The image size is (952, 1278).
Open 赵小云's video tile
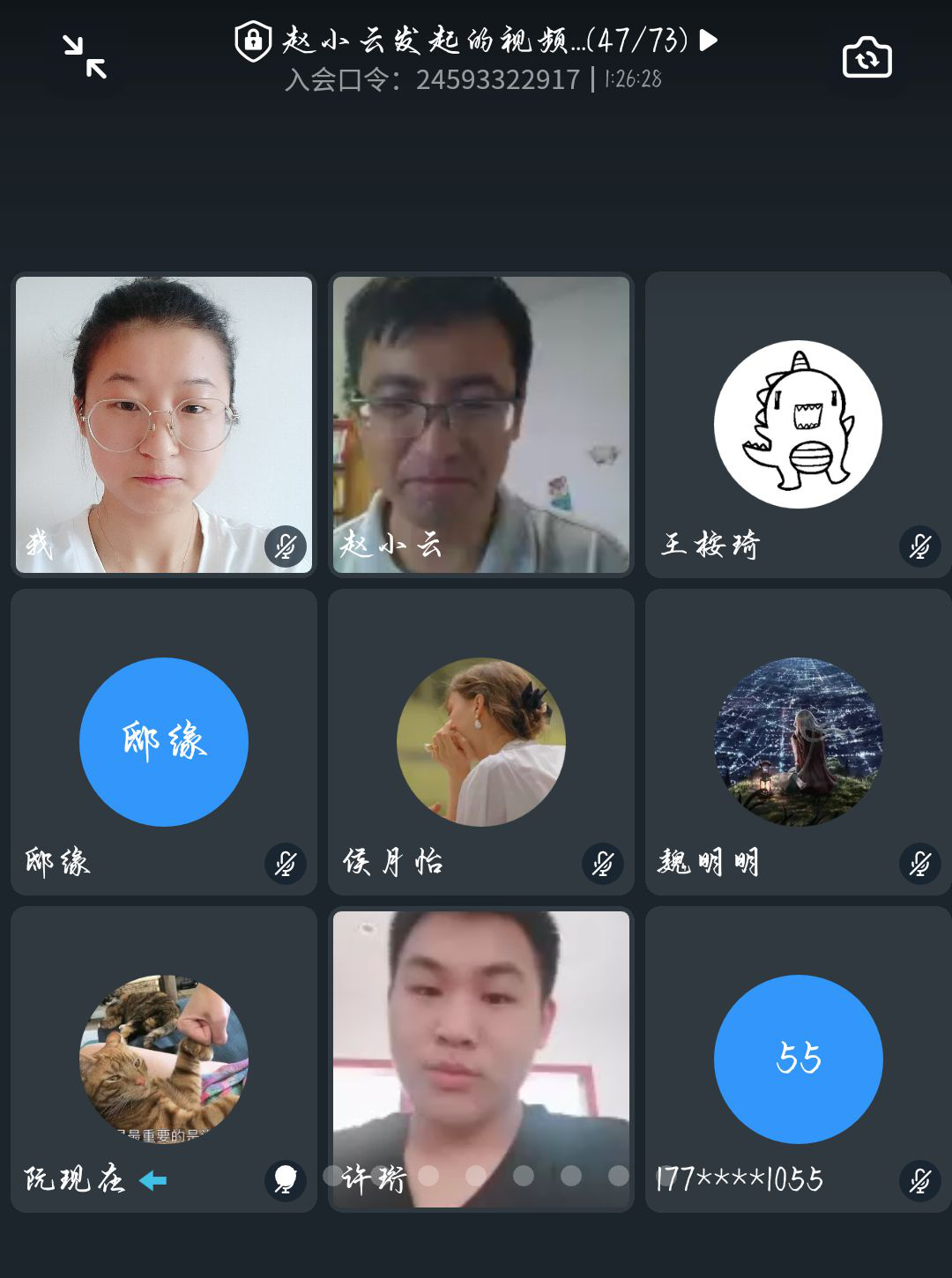pyautogui.click(x=481, y=425)
